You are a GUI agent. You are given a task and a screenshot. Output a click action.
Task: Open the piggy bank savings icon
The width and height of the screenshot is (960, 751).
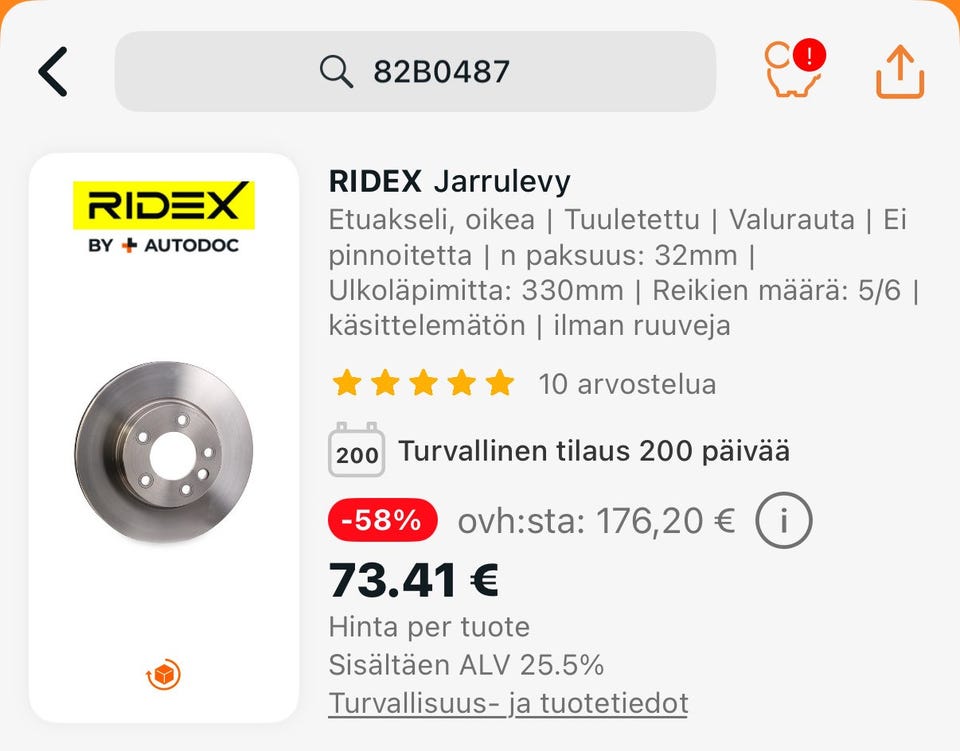click(x=794, y=69)
